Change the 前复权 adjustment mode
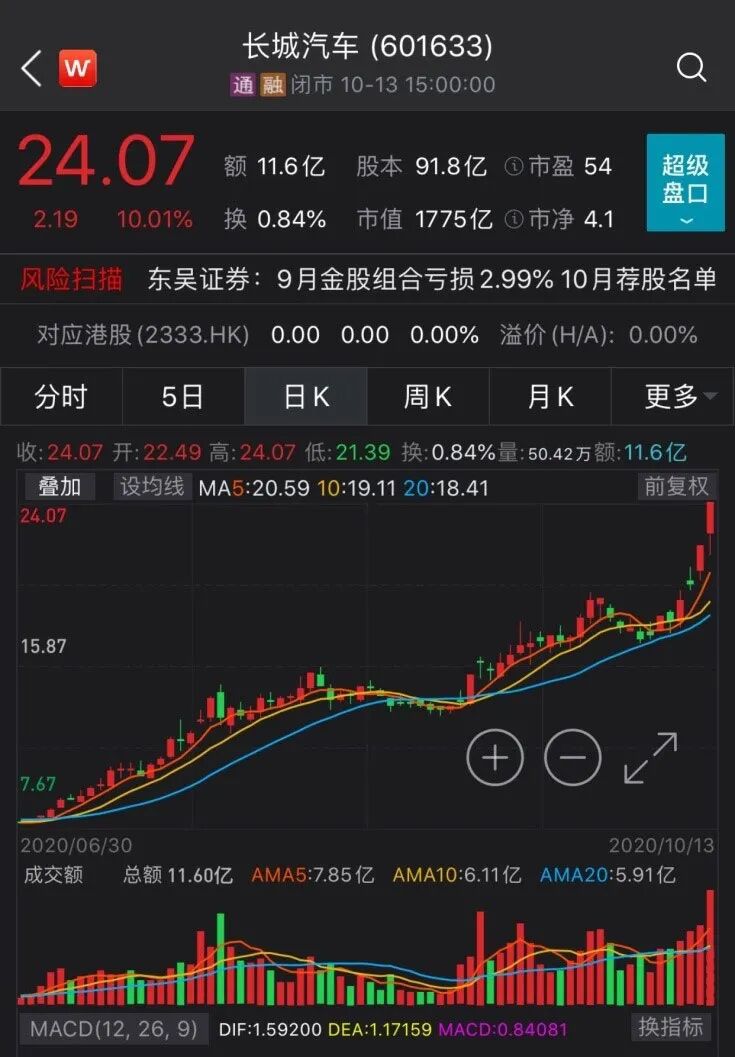Screen dimensions: 735x1057 [677, 487]
